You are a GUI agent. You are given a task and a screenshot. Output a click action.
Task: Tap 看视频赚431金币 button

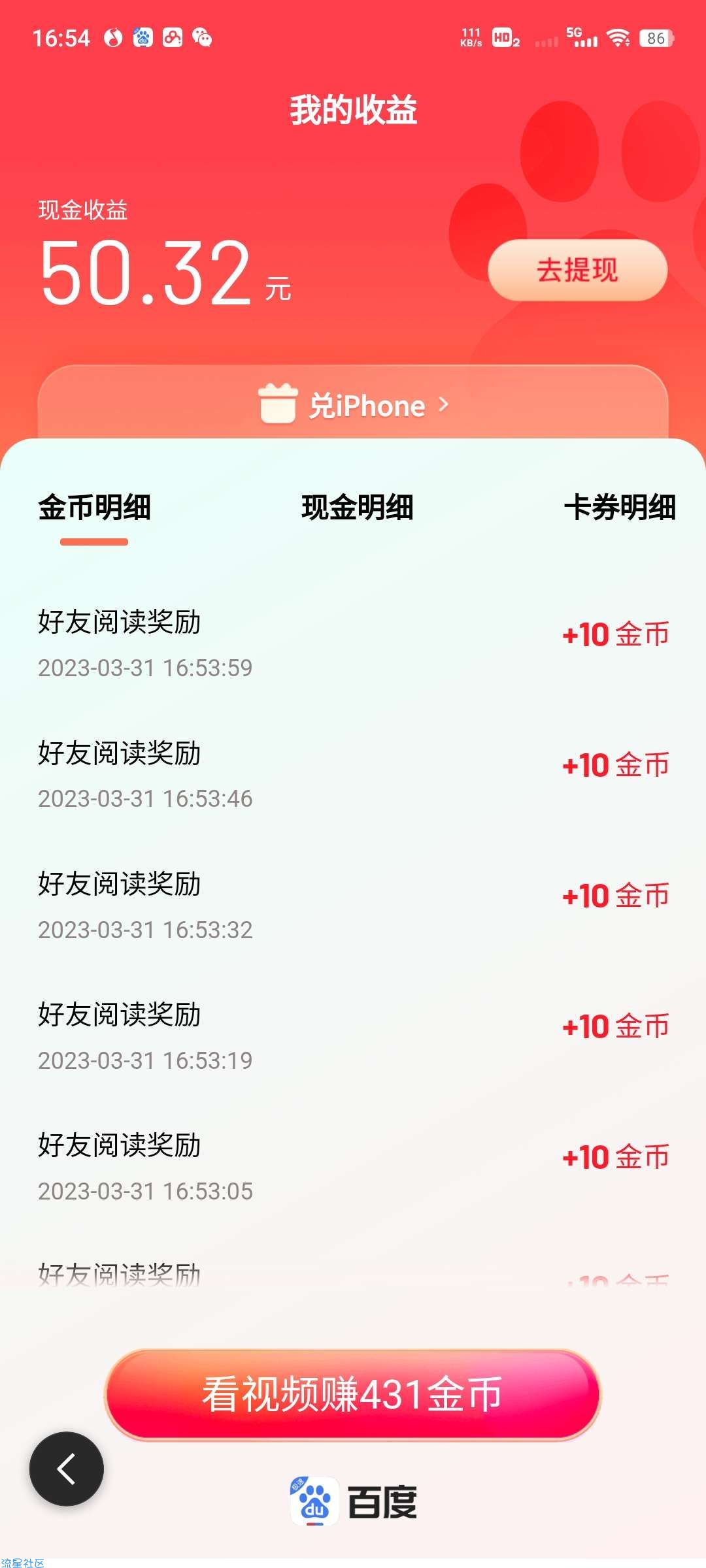[352, 1394]
